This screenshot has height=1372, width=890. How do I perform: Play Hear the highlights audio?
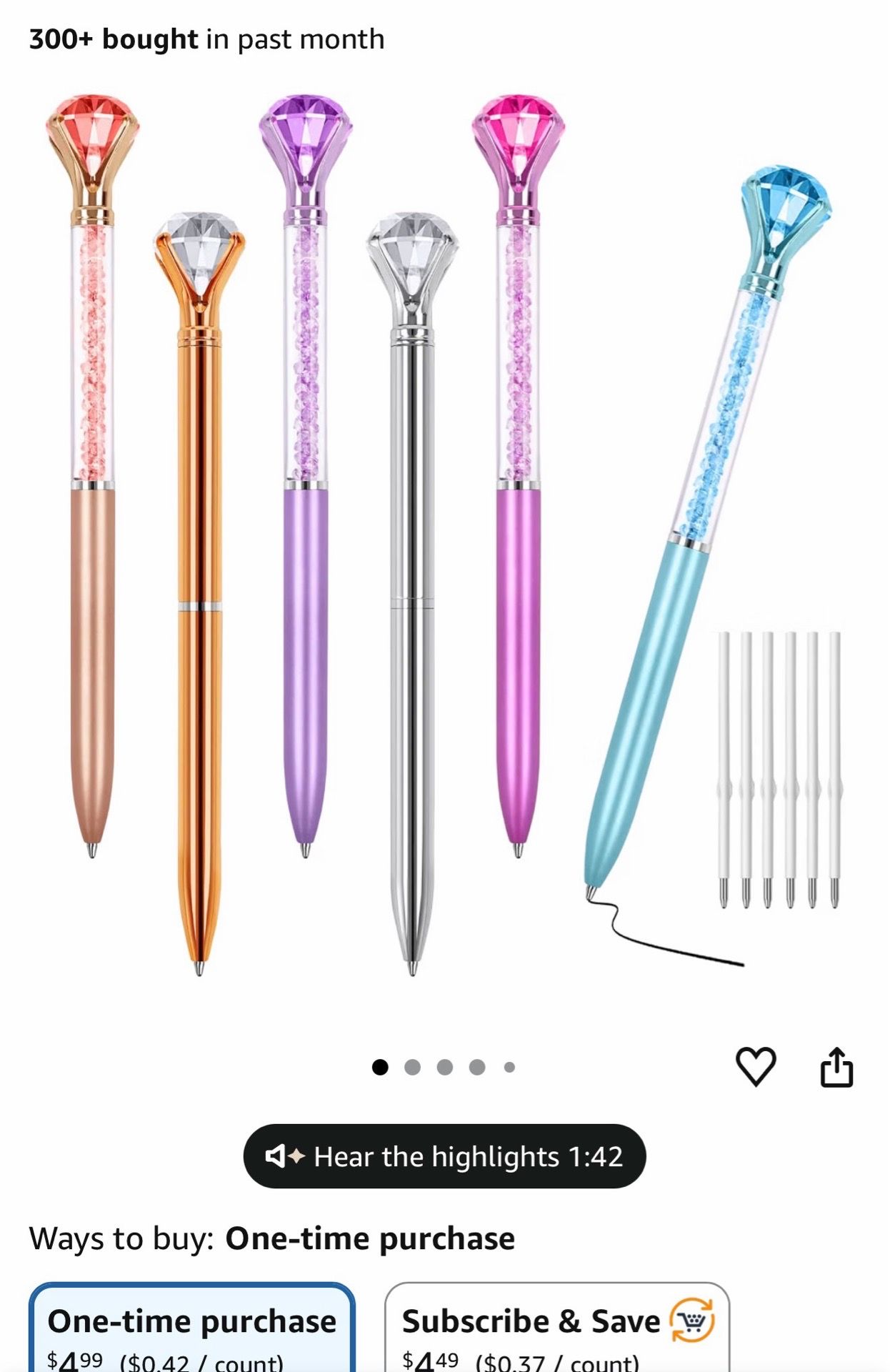pos(444,1156)
